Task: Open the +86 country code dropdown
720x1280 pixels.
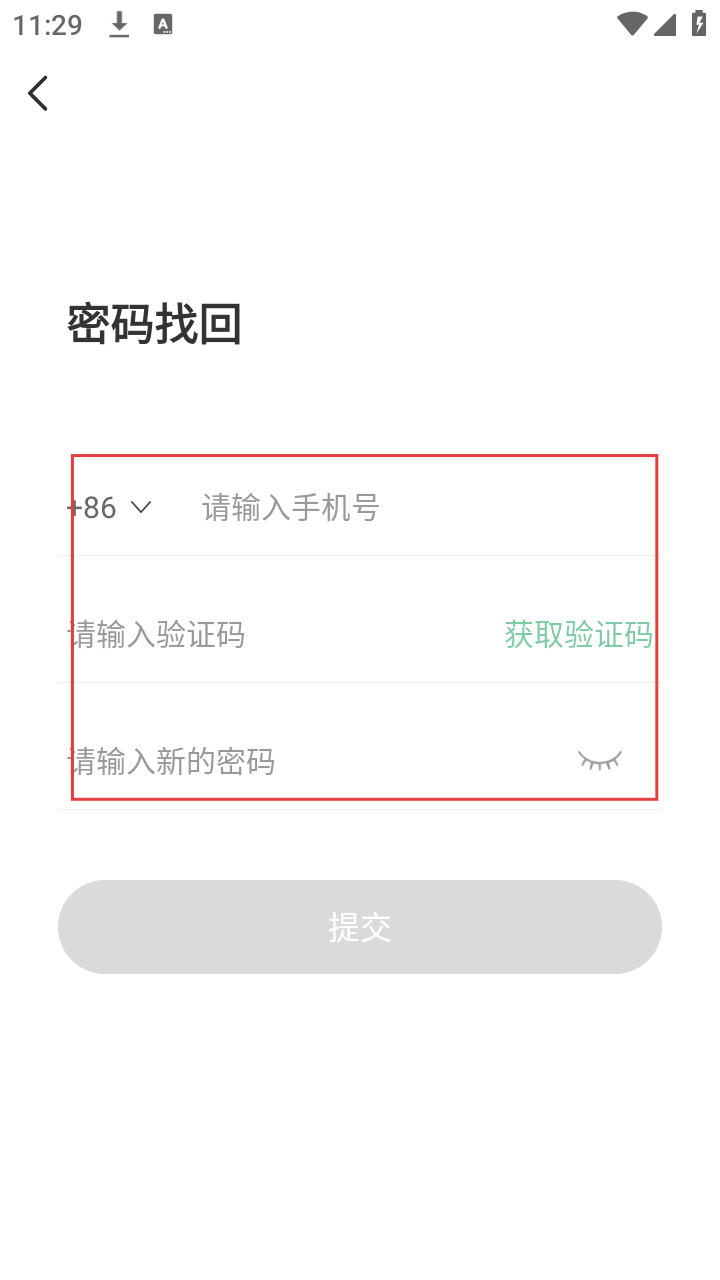Action: pos(109,508)
